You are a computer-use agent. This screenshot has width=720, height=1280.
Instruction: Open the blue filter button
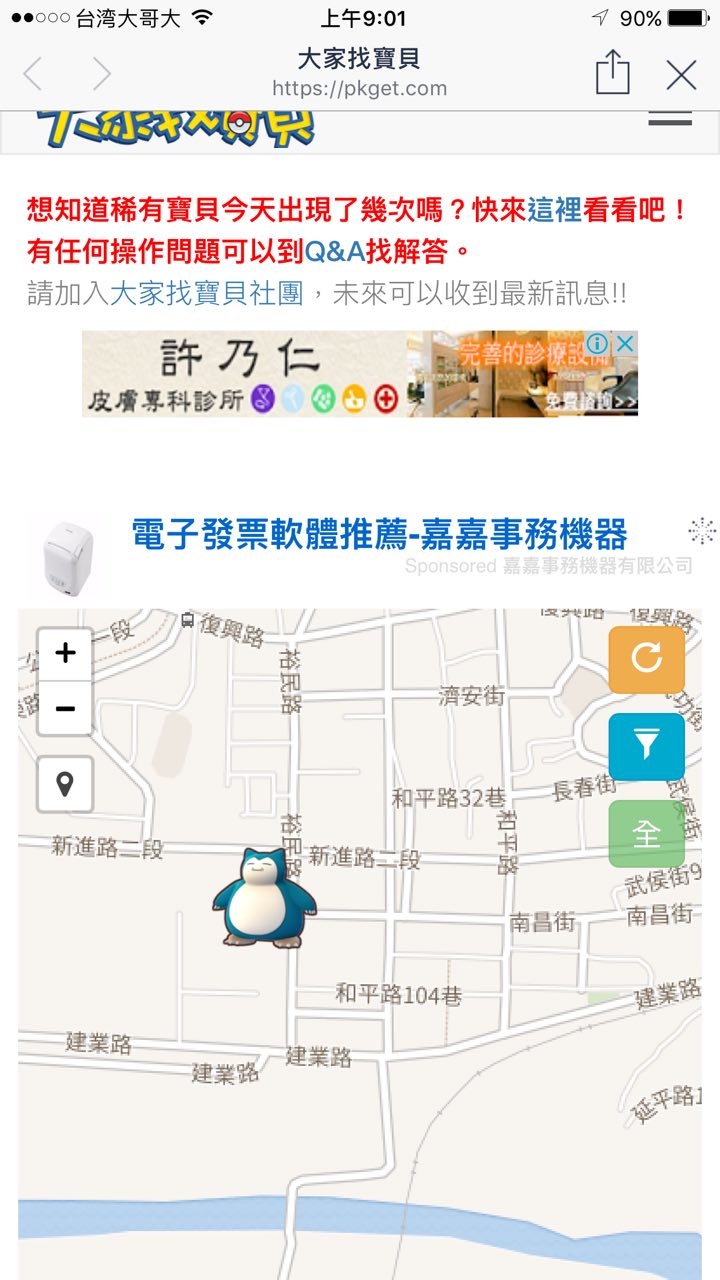(647, 746)
